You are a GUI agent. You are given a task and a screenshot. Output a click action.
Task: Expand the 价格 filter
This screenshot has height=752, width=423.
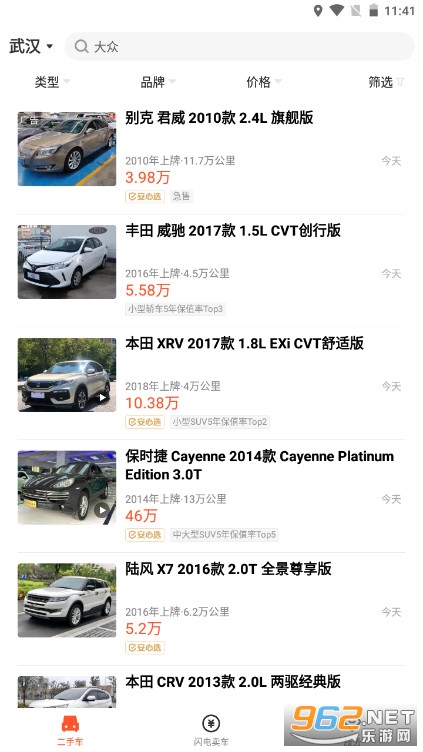coord(264,82)
